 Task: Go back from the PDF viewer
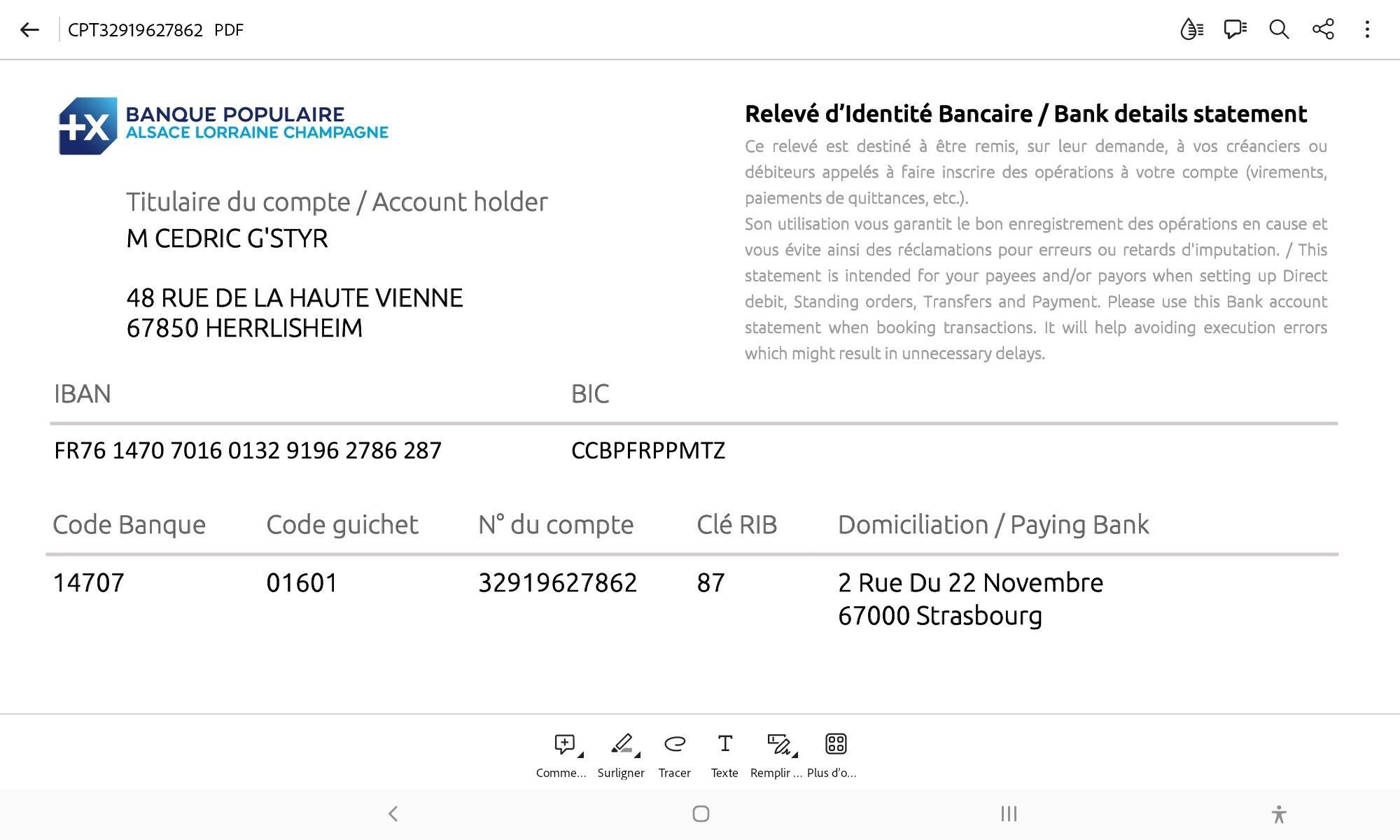click(29, 29)
